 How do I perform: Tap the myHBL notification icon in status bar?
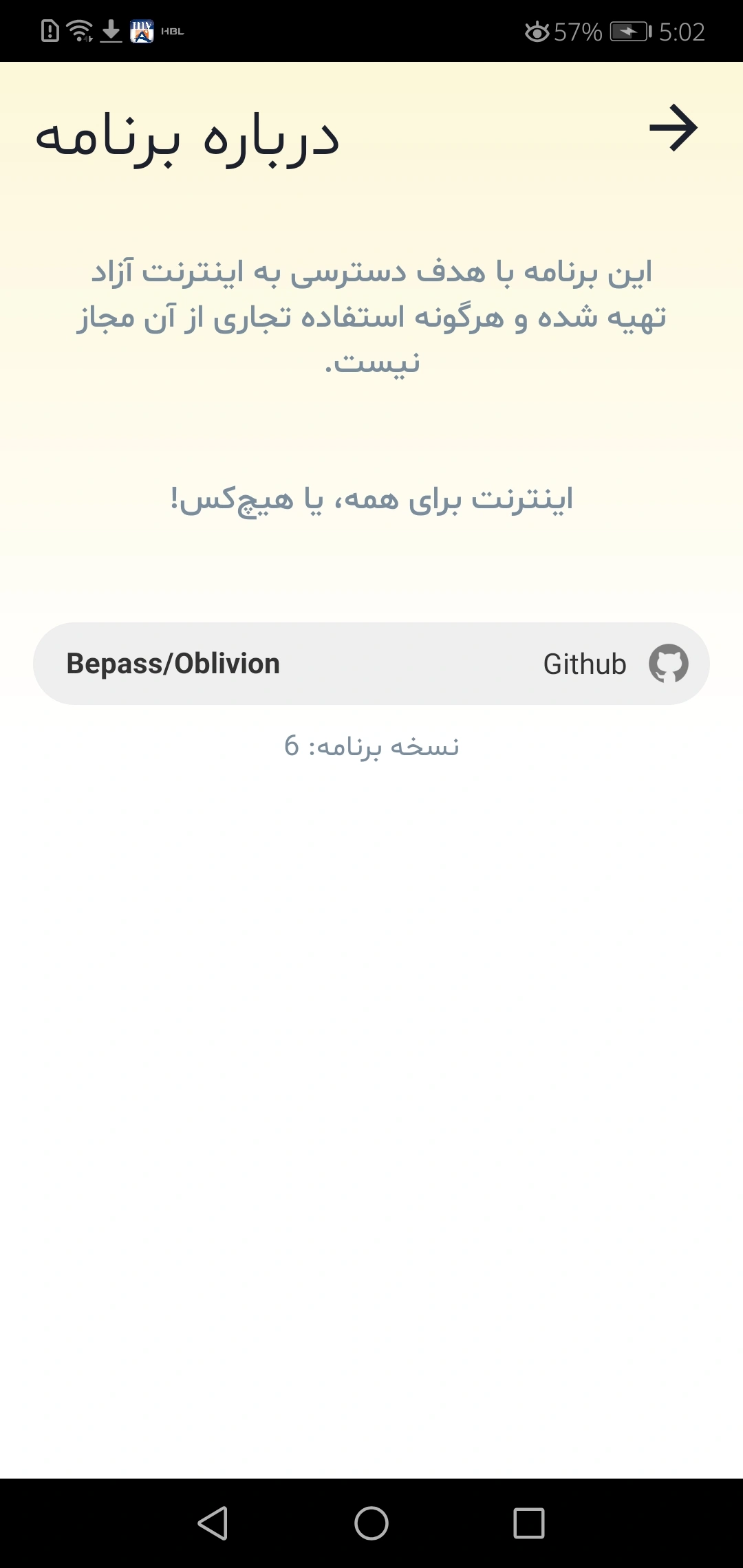point(141,30)
